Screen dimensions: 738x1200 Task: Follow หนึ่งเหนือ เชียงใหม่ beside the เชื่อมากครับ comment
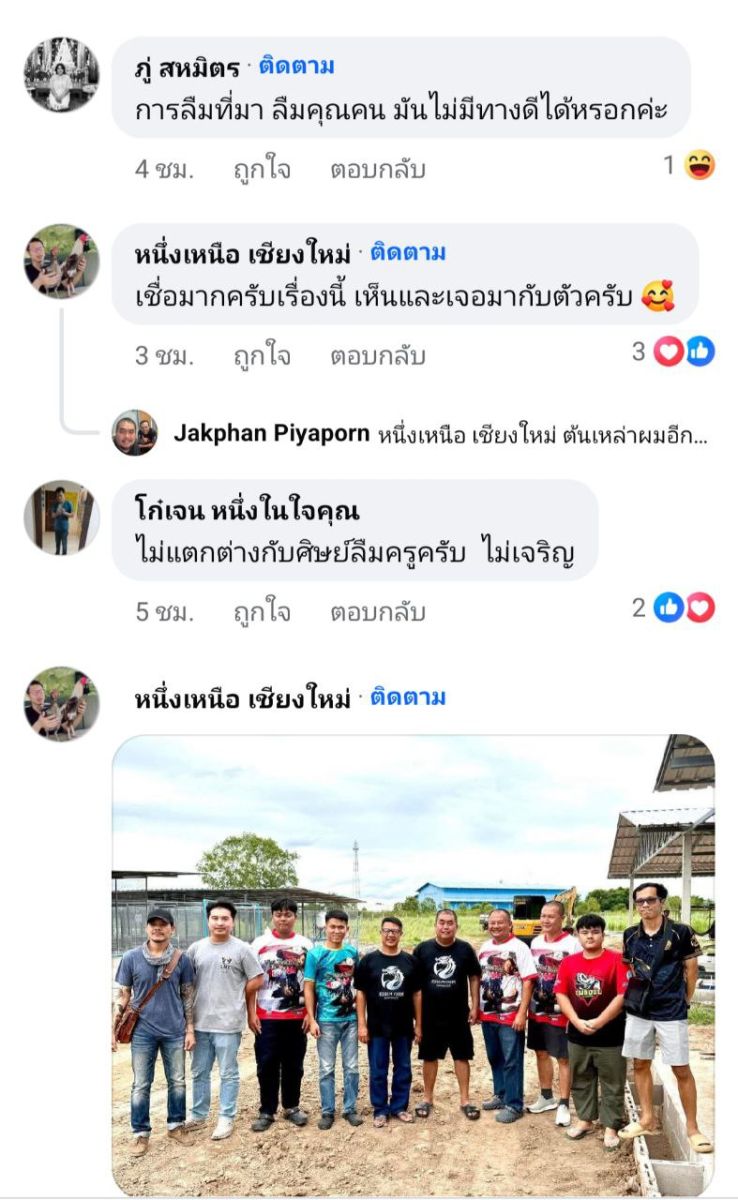pos(407,253)
